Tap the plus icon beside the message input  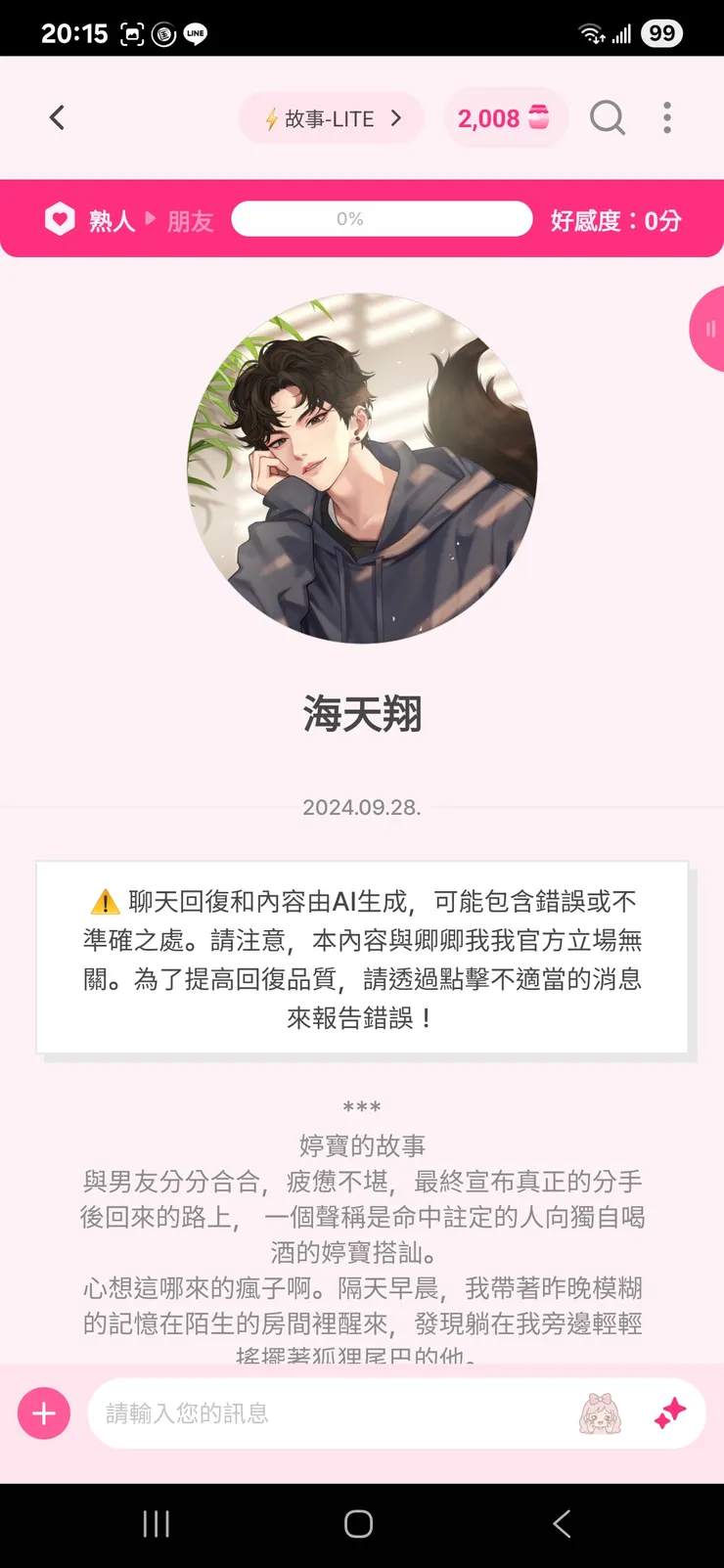coord(43,1412)
